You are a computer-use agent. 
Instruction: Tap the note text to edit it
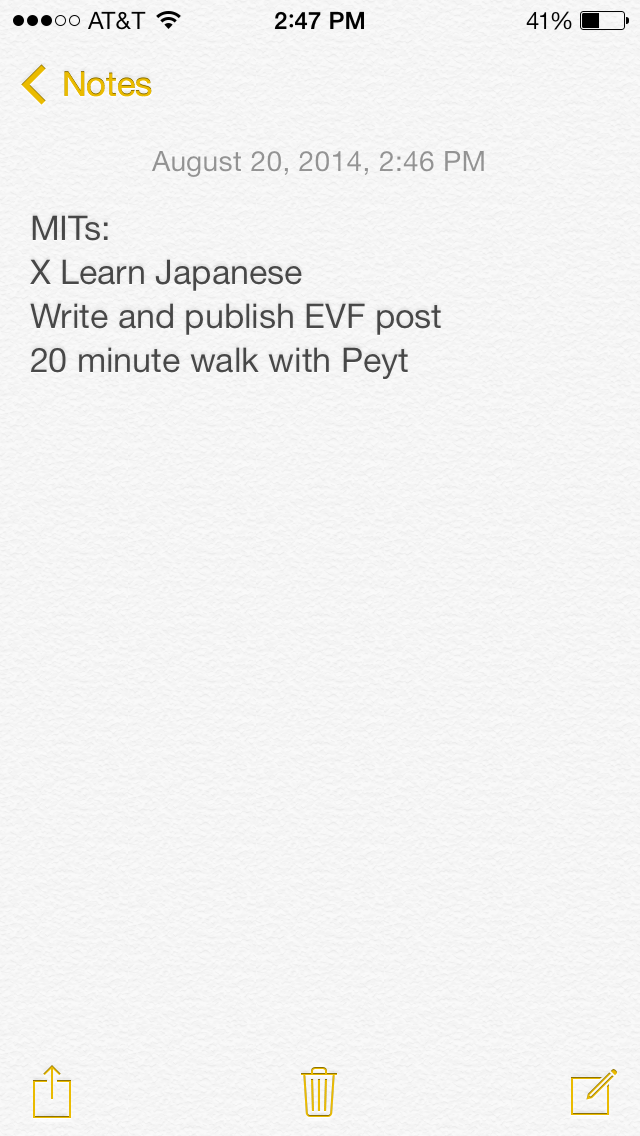(236, 295)
